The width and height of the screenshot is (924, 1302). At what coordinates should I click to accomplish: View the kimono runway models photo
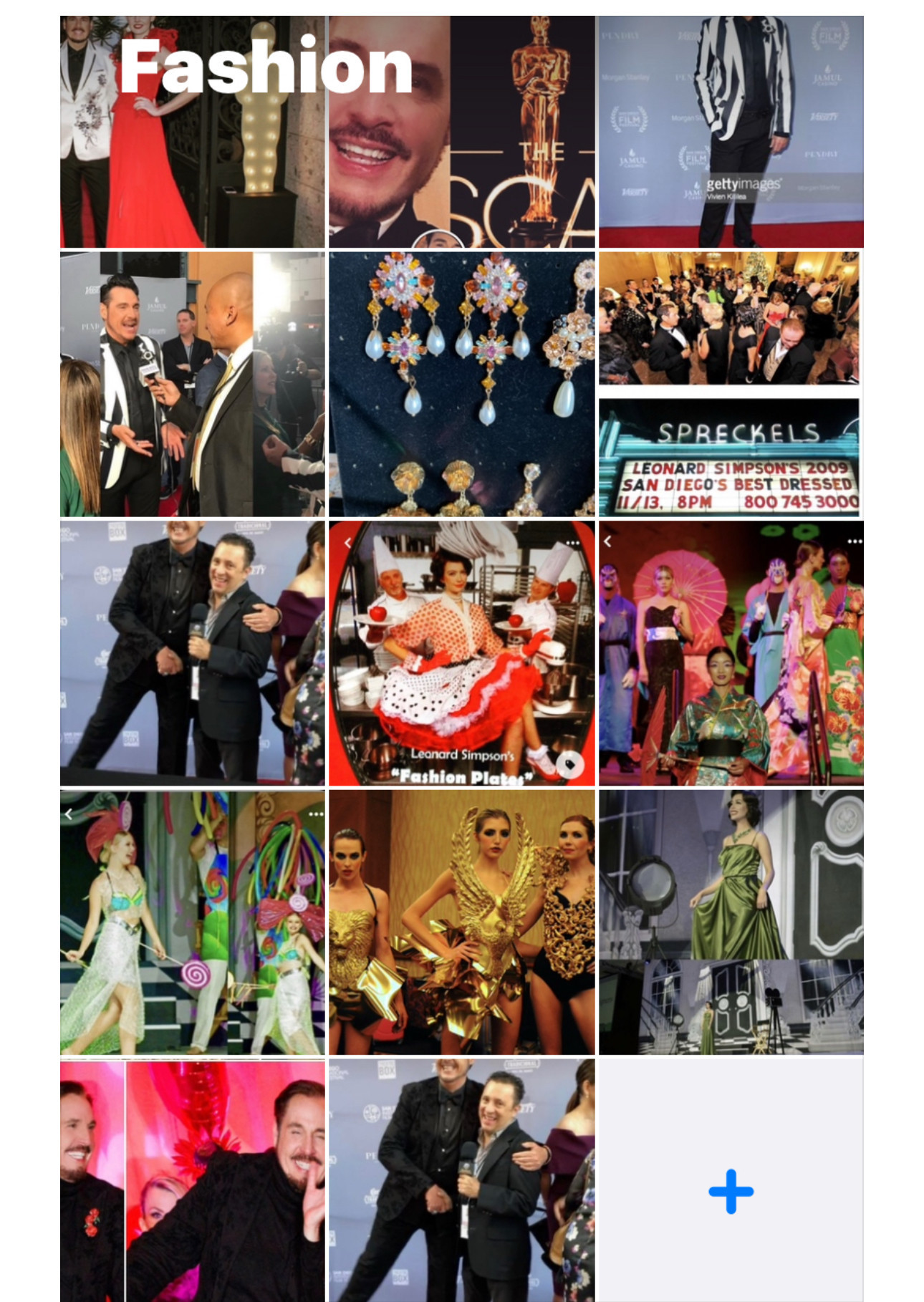731,653
